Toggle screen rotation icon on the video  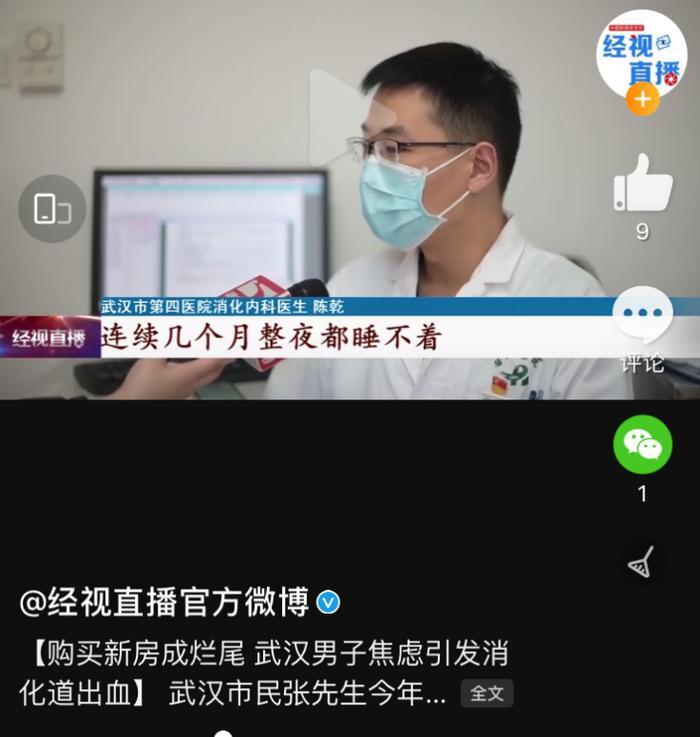[52, 208]
